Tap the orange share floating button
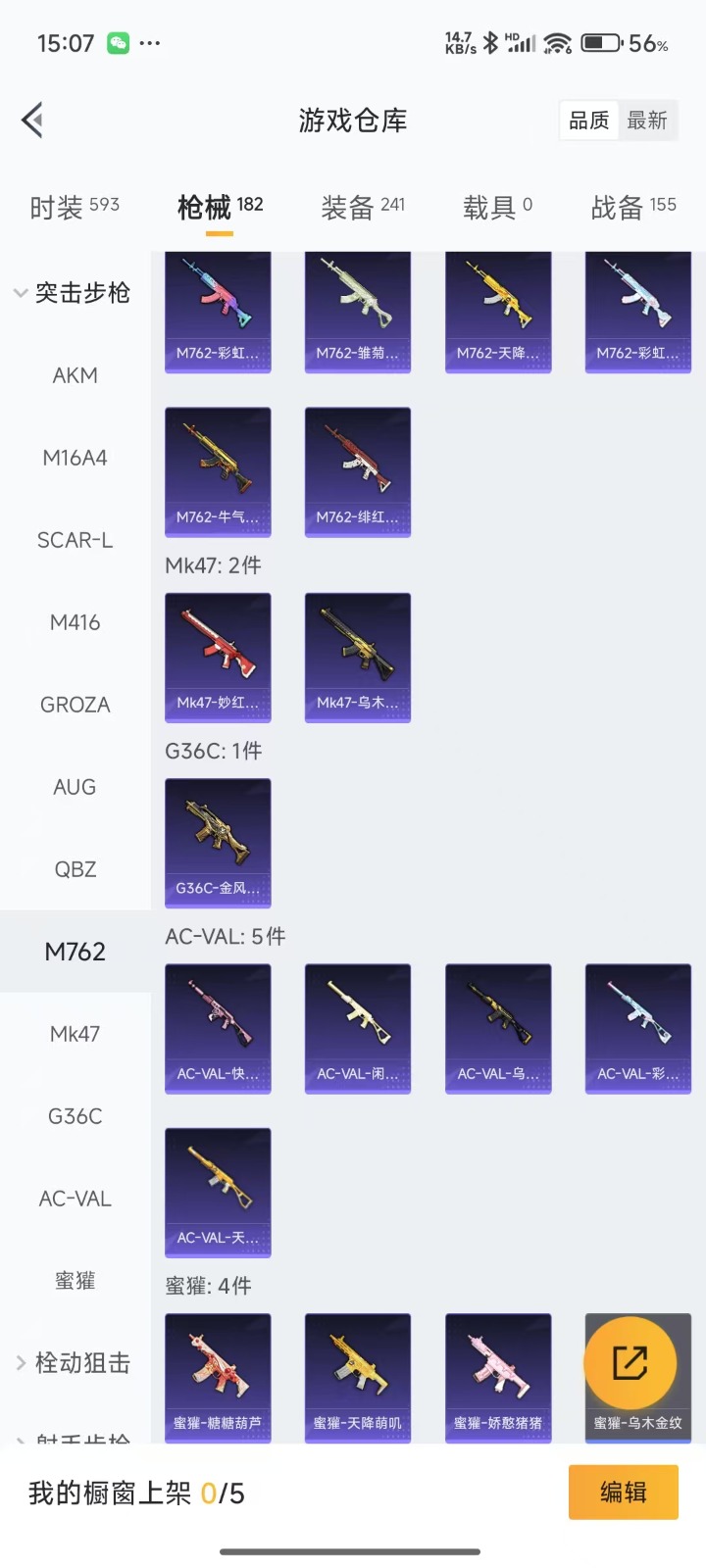Viewport: 706px width, 1568px height. point(630,1363)
